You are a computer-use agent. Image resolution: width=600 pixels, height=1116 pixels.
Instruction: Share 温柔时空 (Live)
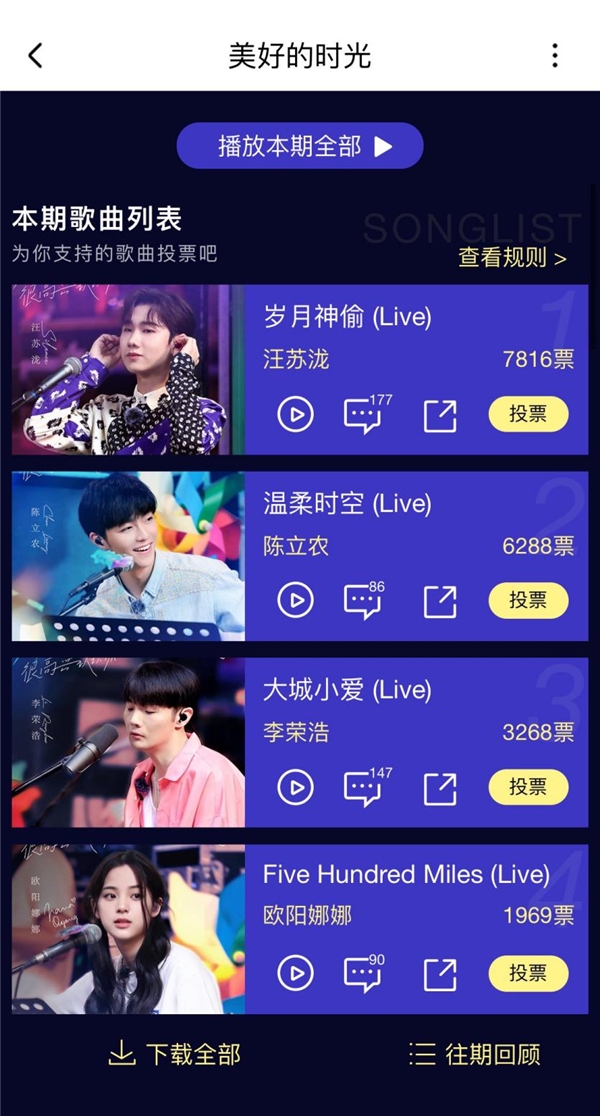(x=440, y=601)
